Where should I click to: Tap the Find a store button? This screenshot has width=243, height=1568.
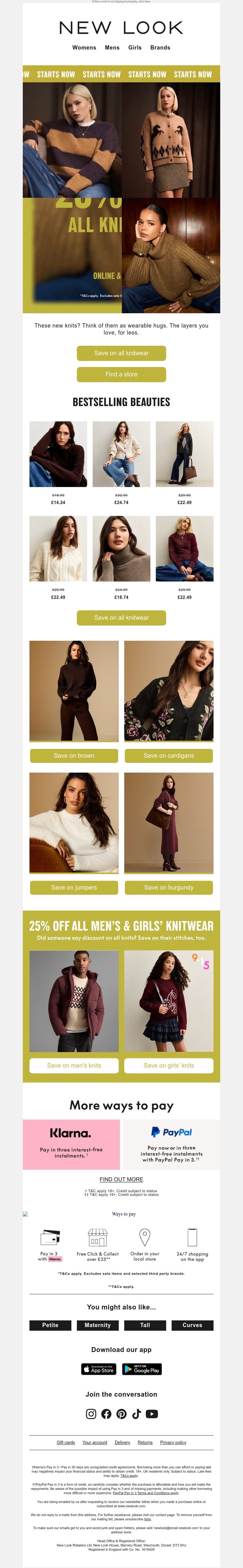pyautogui.click(x=121, y=374)
